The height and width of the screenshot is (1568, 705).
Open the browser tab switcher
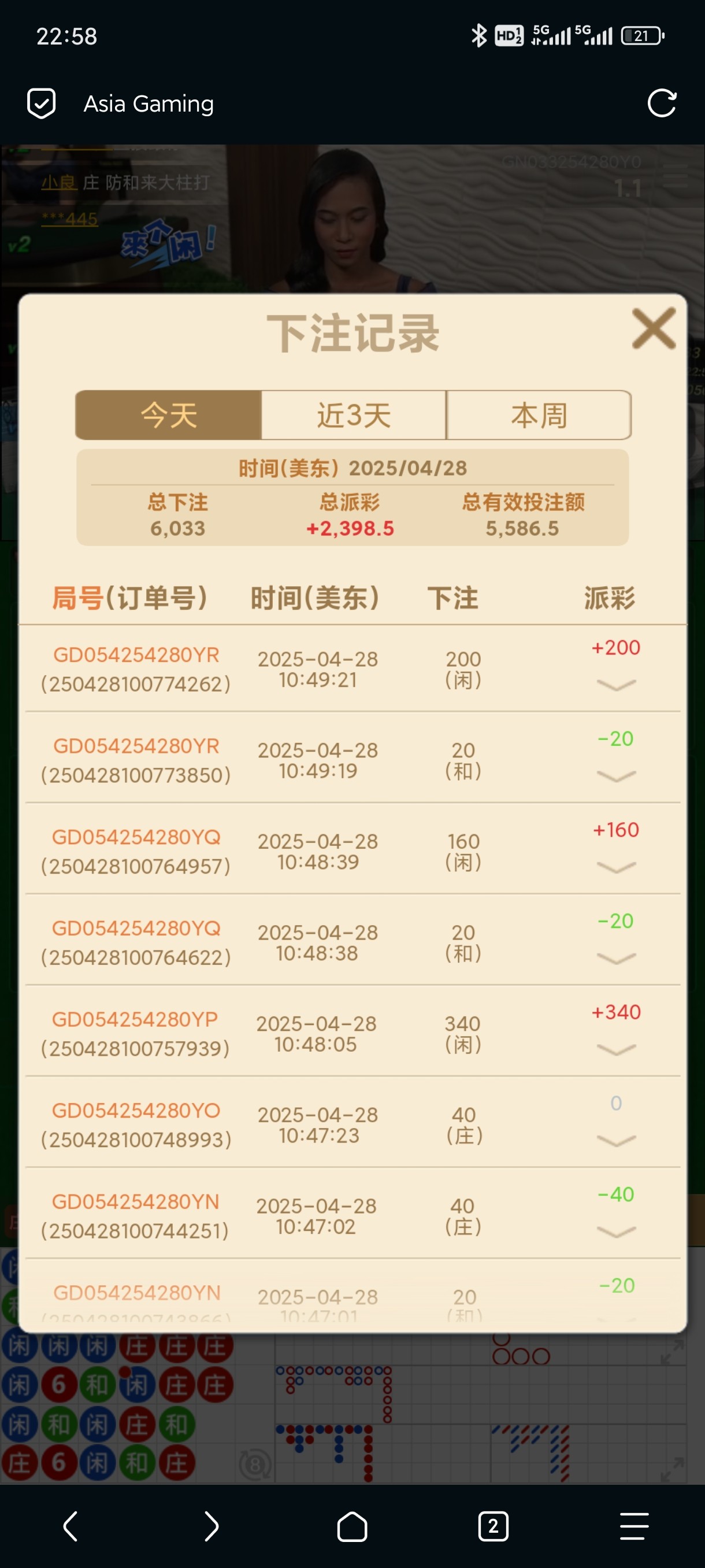point(493,1526)
